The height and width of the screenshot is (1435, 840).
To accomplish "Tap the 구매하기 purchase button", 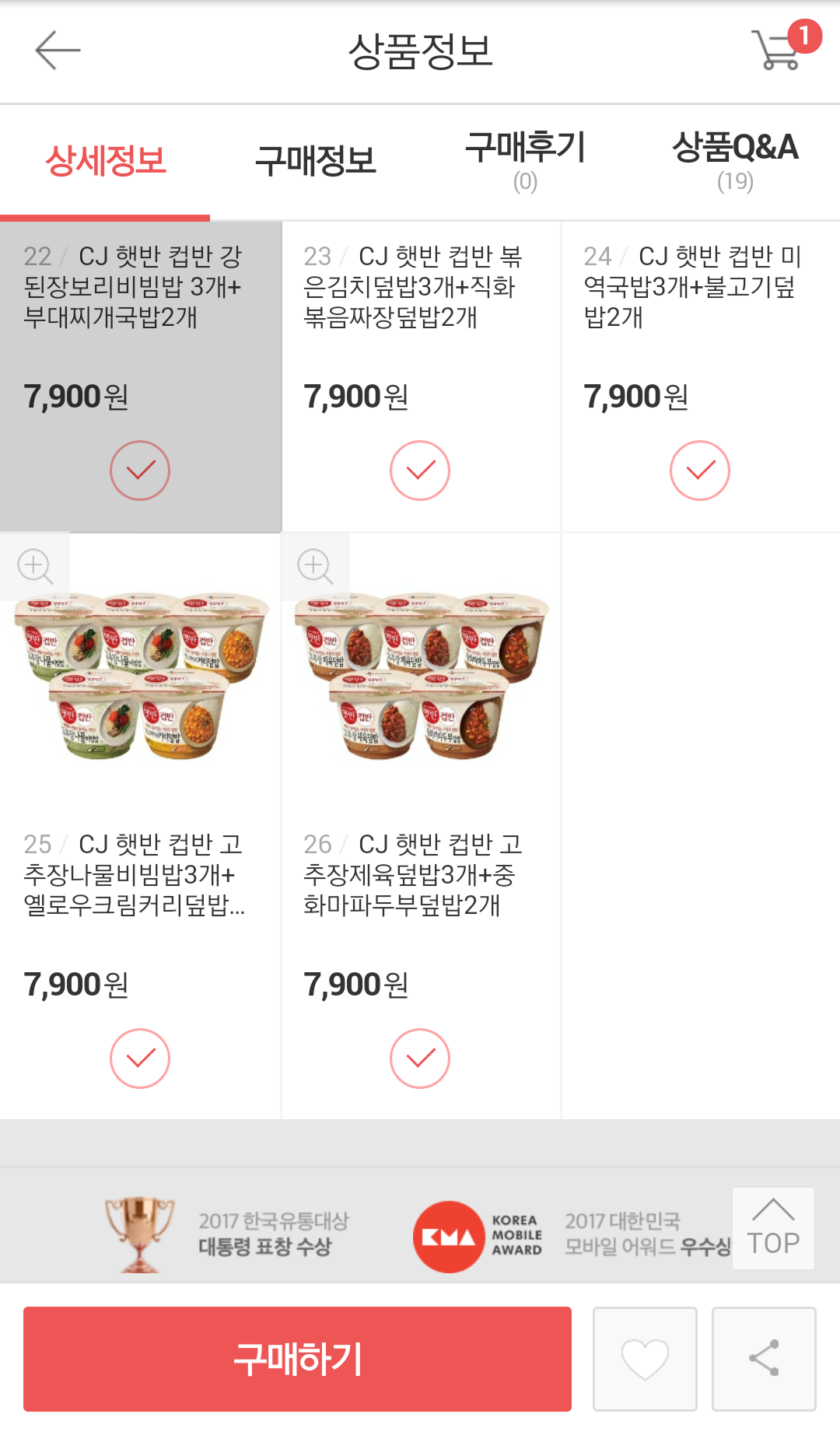I will click(297, 1359).
